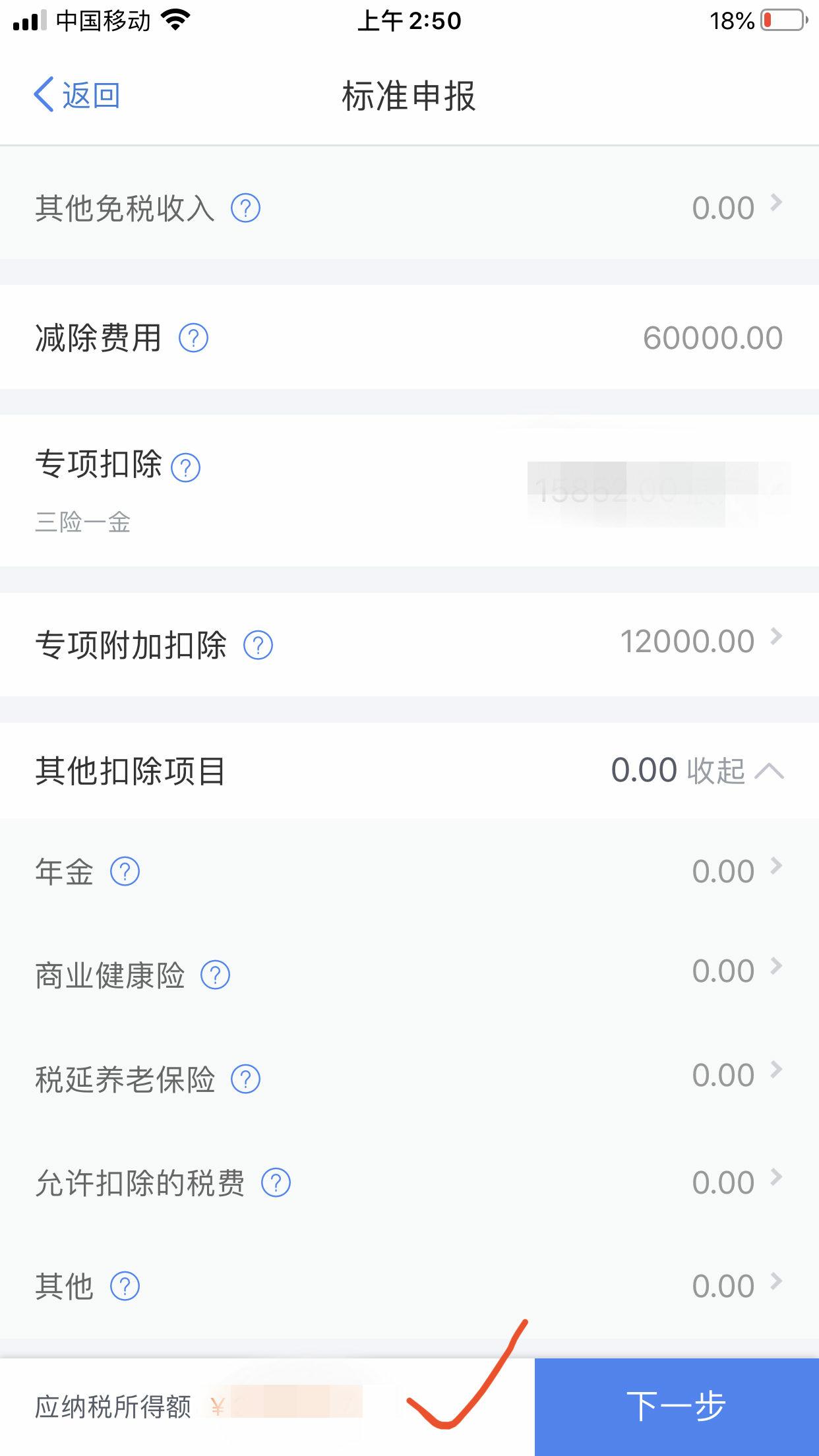Open help for 专项扣除
This screenshot has height=1456, width=819.
pos(185,466)
